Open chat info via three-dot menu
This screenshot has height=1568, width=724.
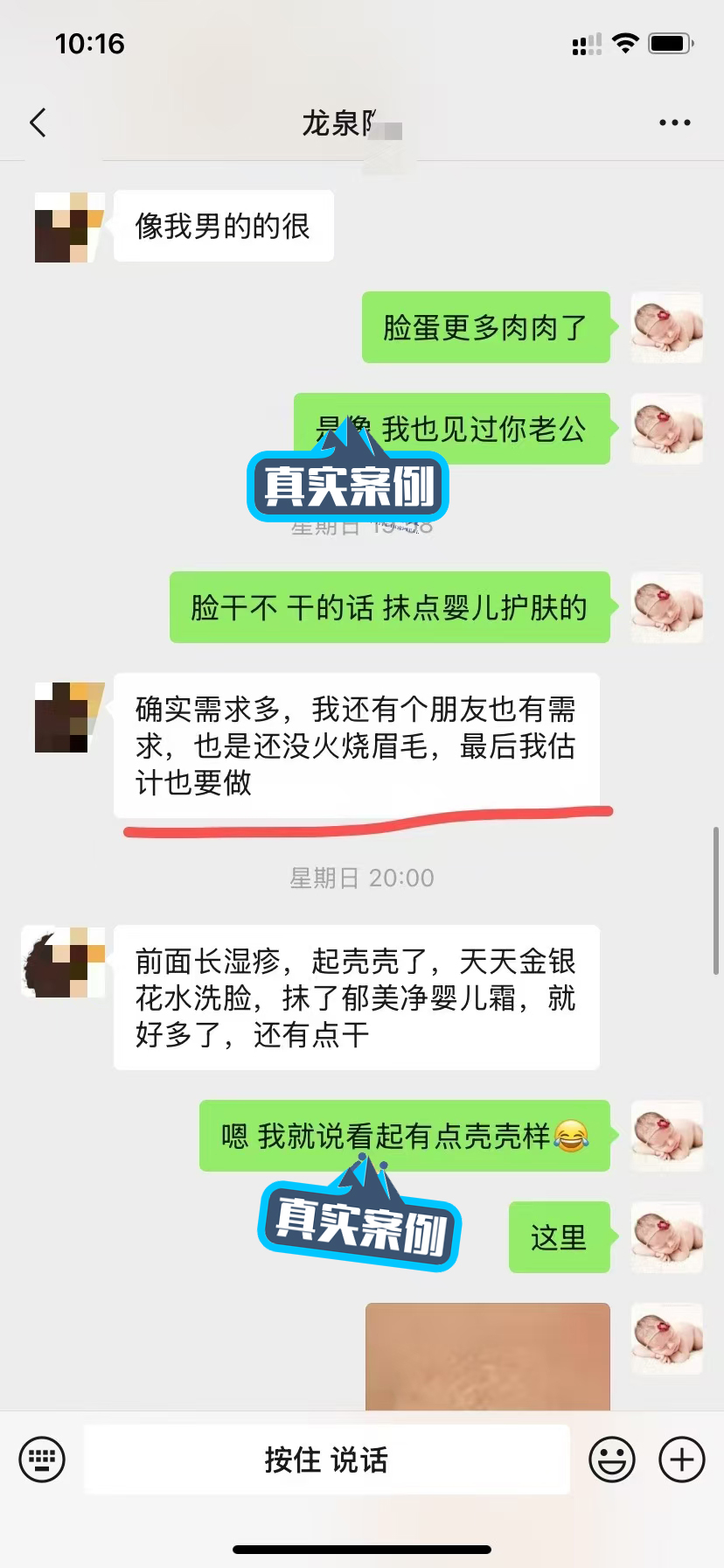point(674,123)
